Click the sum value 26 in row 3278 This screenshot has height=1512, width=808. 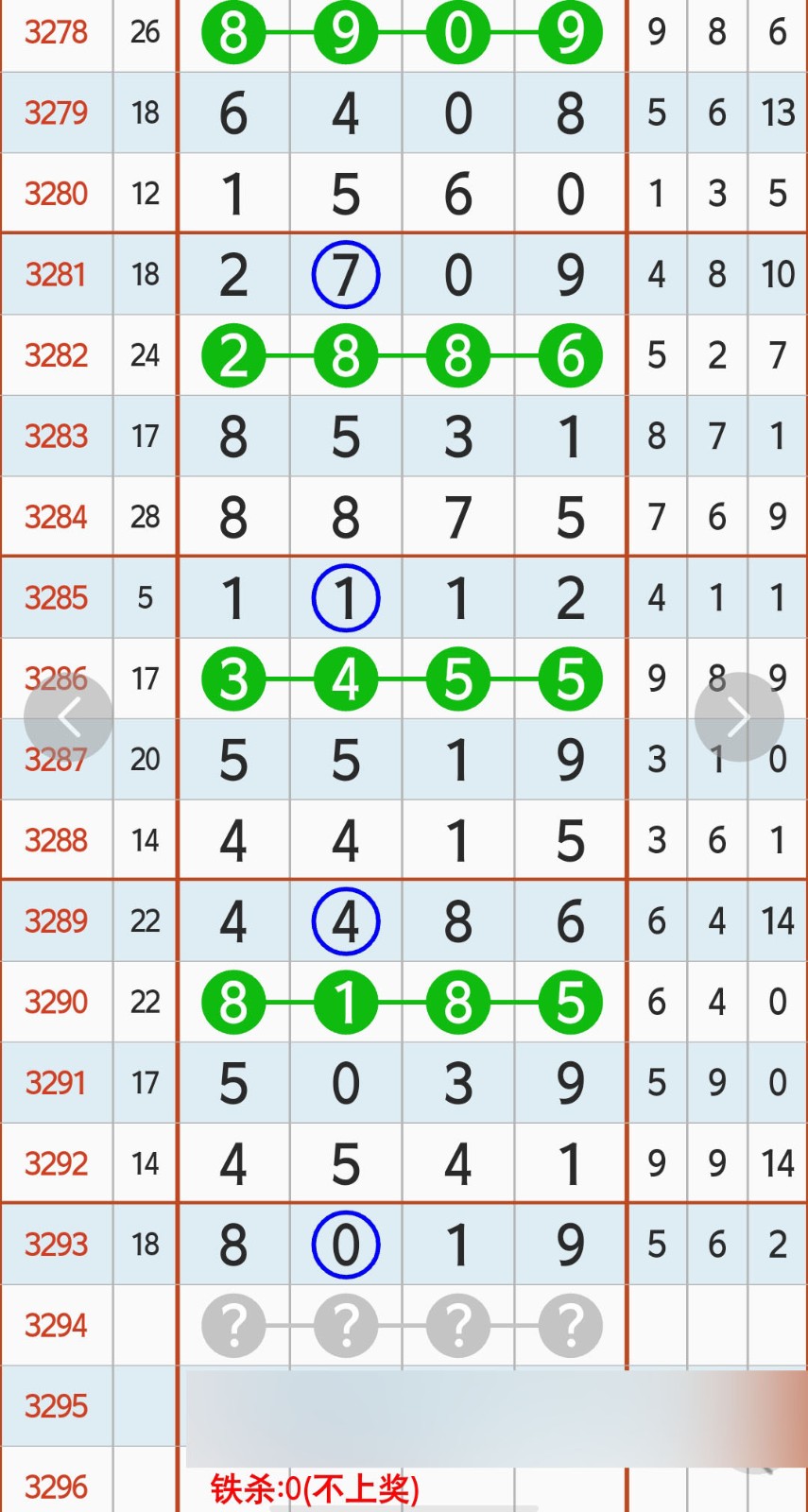(x=145, y=32)
